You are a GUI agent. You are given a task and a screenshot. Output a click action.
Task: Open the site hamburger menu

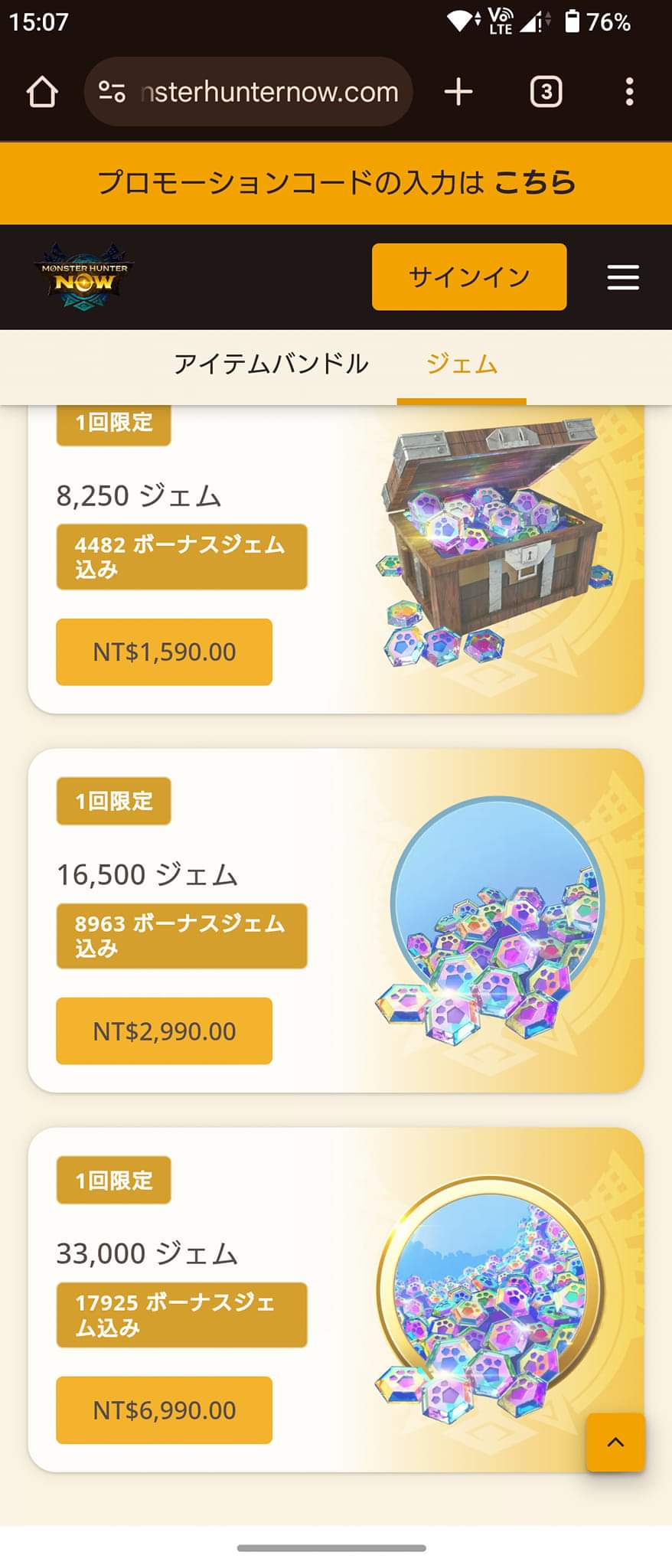point(623,277)
